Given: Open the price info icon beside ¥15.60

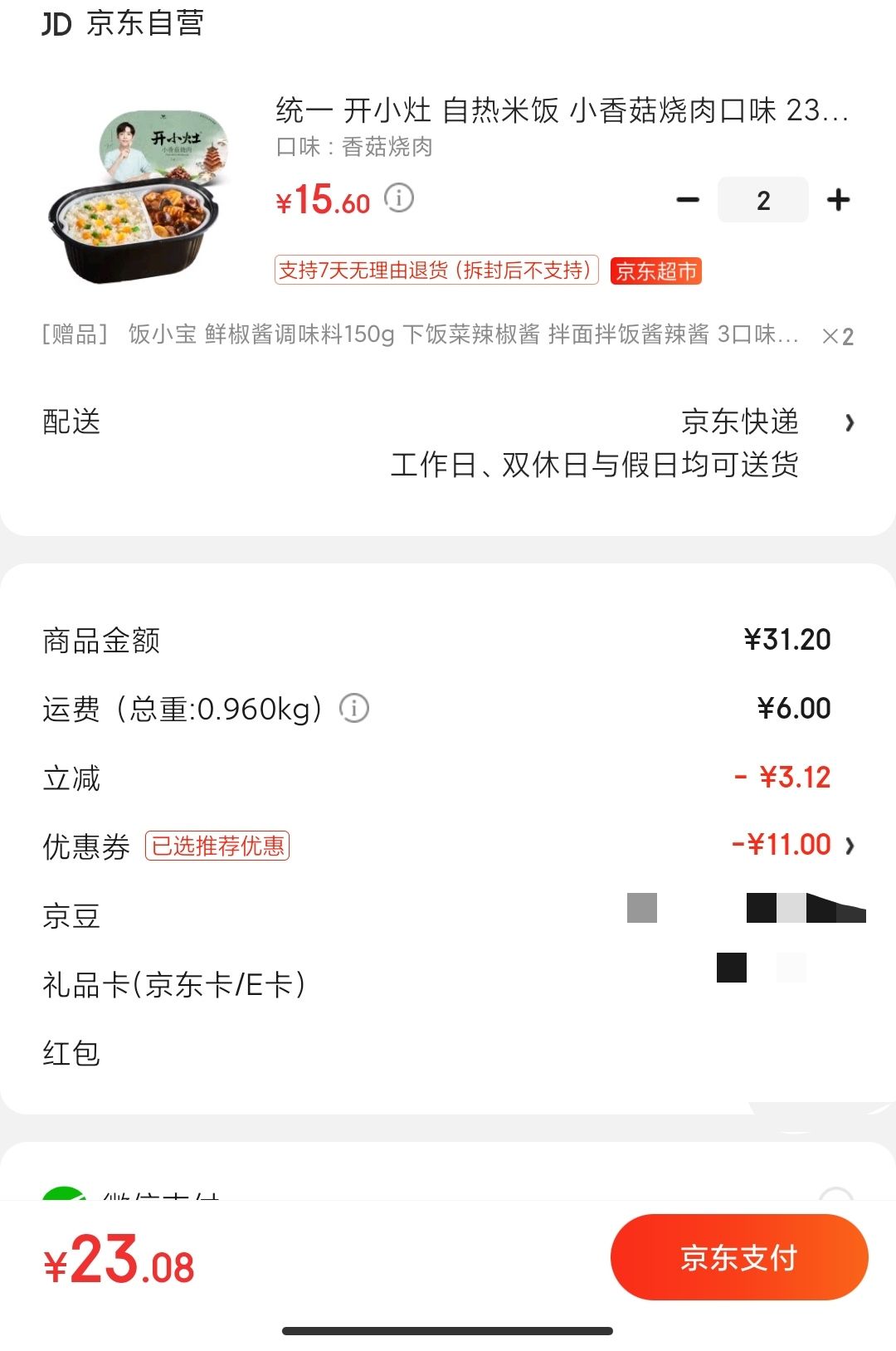Looking at the screenshot, I should tap(399, 198).
